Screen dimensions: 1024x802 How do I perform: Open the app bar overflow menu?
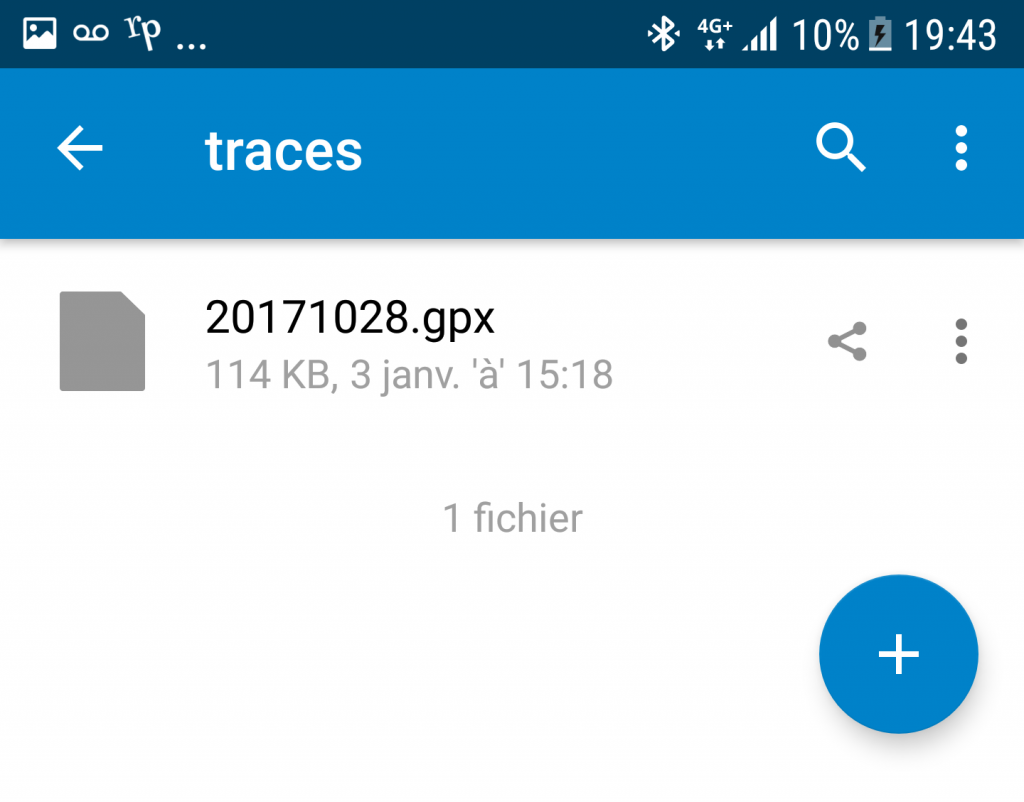[961, 148]
